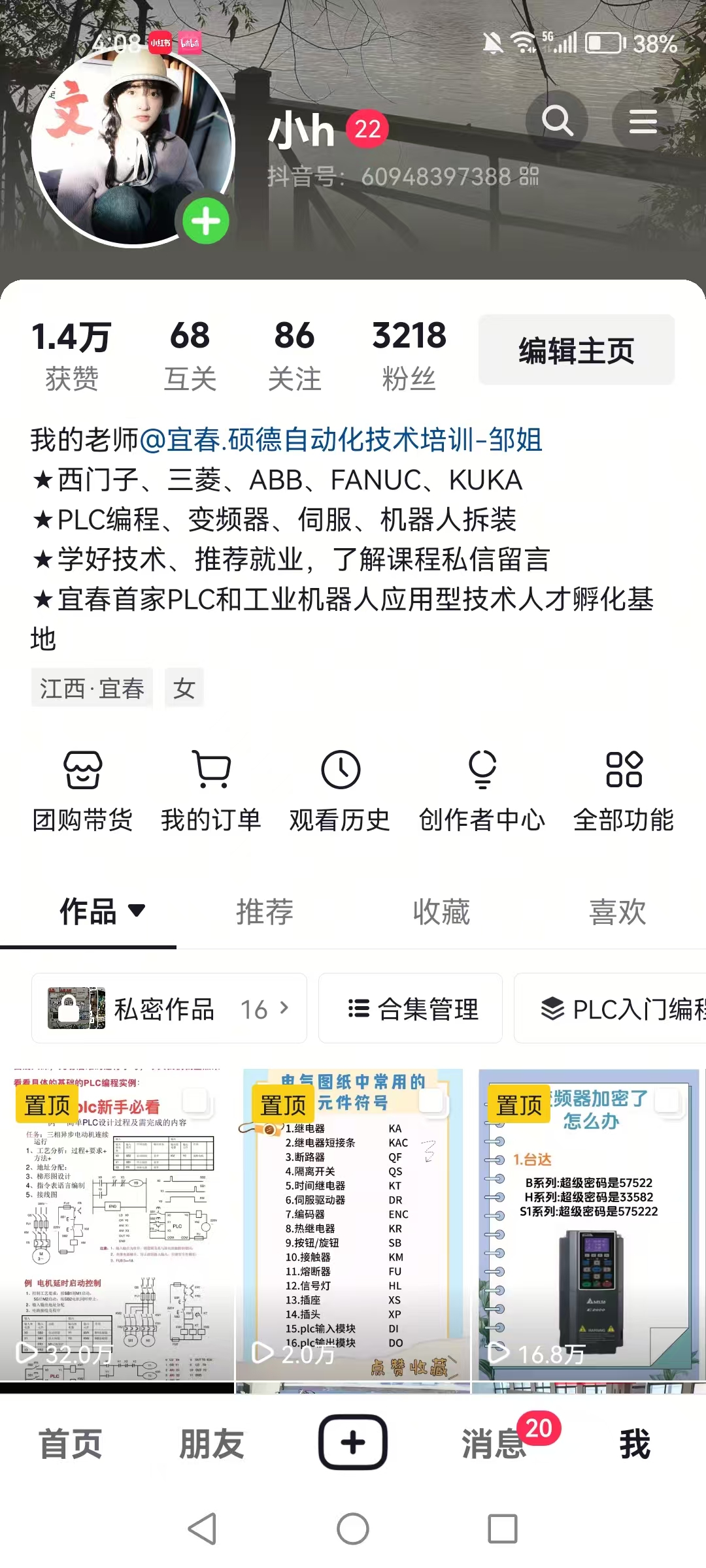Tap the center plus create button
Screen dimensions: 706x1568
[x=353, y=1442]
